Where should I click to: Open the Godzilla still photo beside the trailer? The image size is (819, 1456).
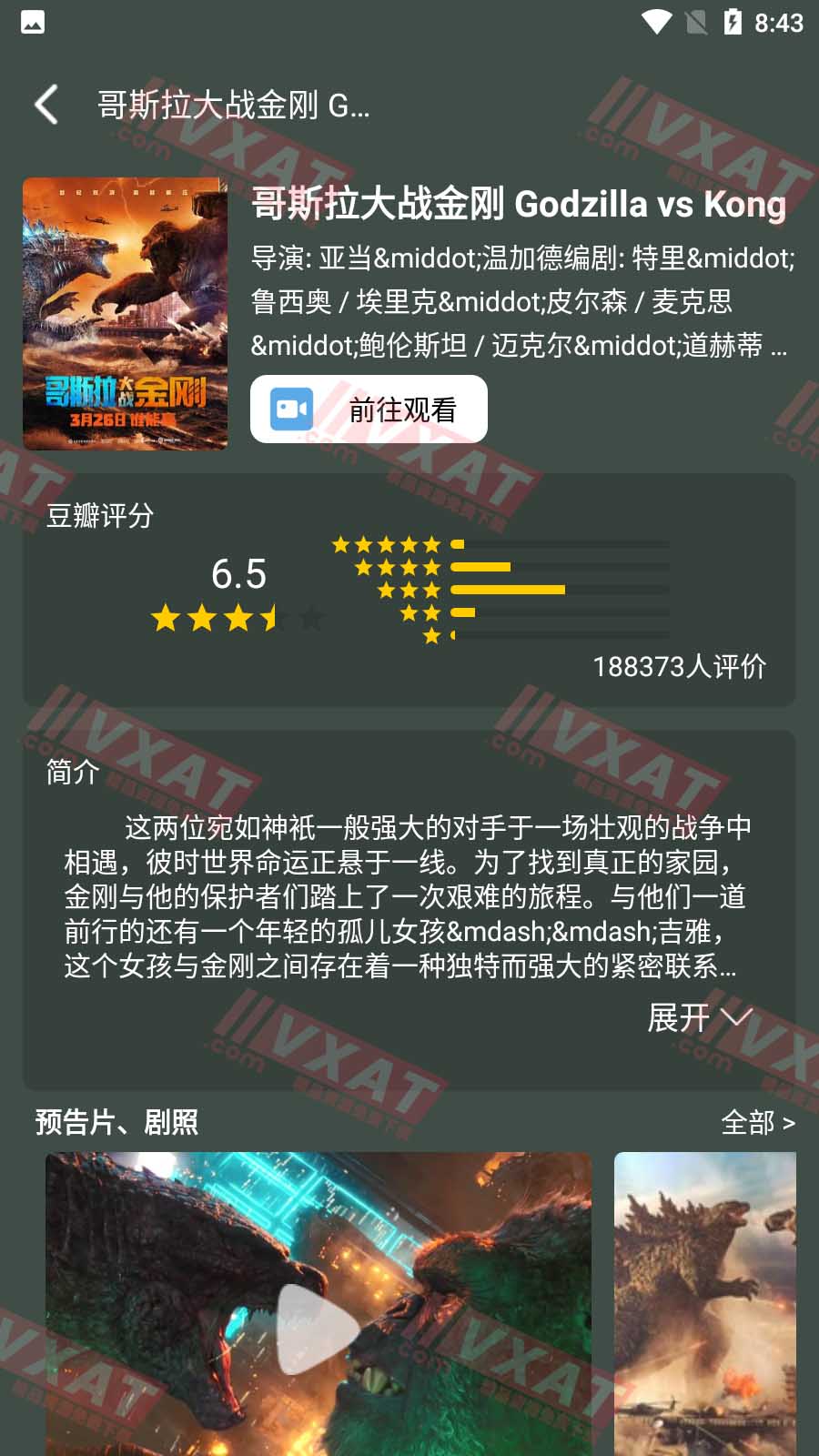[705, 1301]
